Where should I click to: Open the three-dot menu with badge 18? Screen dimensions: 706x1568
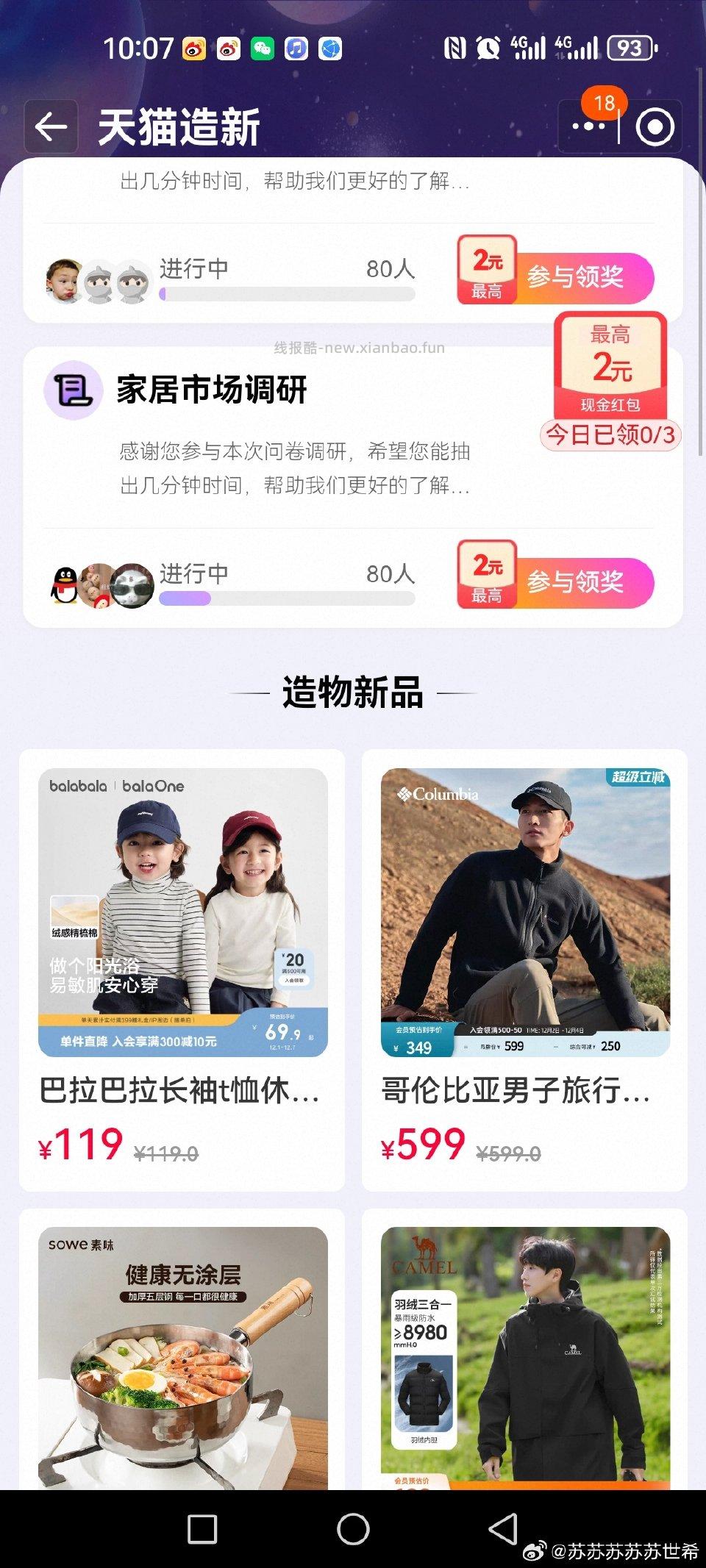[588, 127]
